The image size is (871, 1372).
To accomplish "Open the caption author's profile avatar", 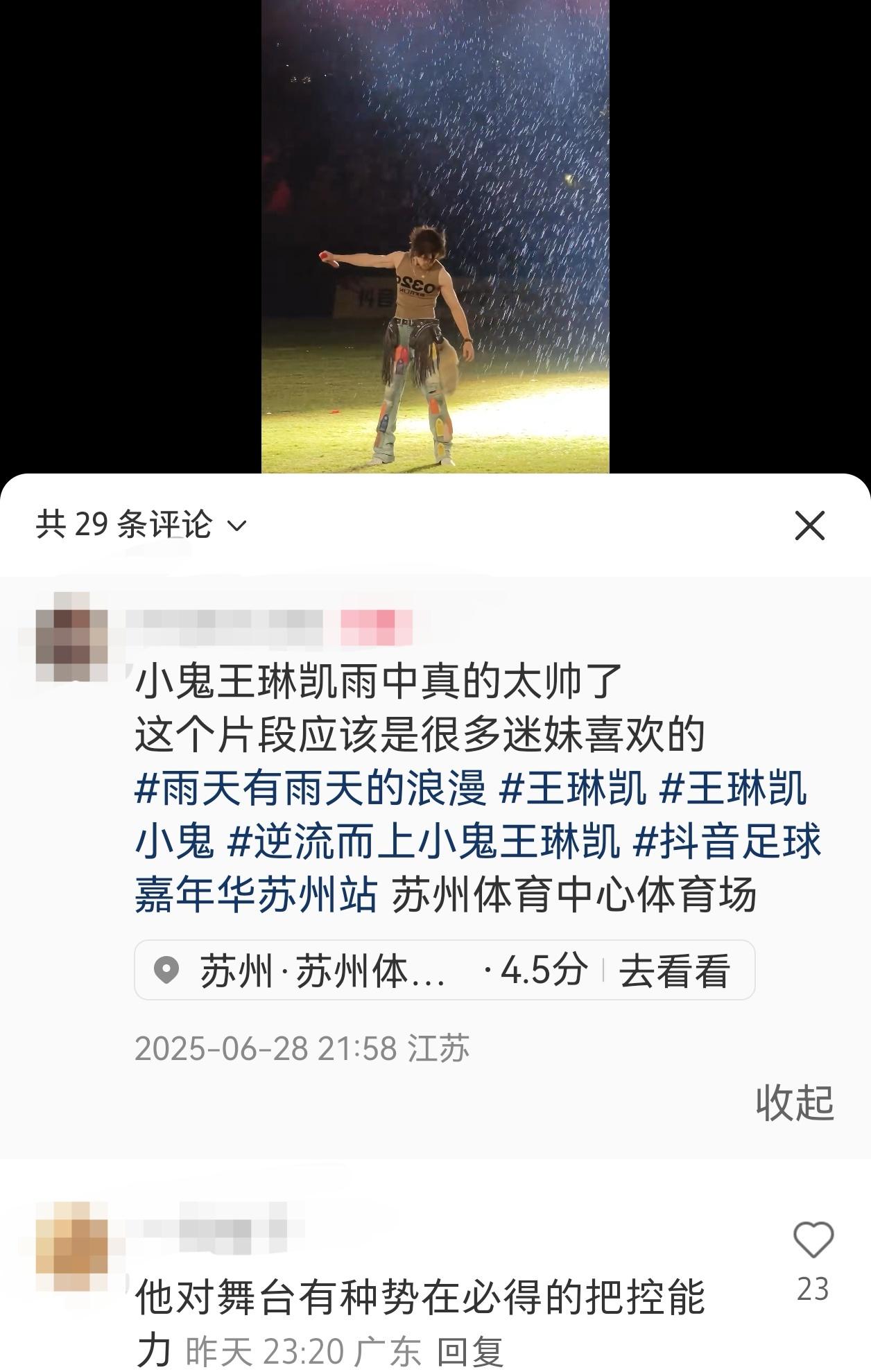I will tap(72, 636).
